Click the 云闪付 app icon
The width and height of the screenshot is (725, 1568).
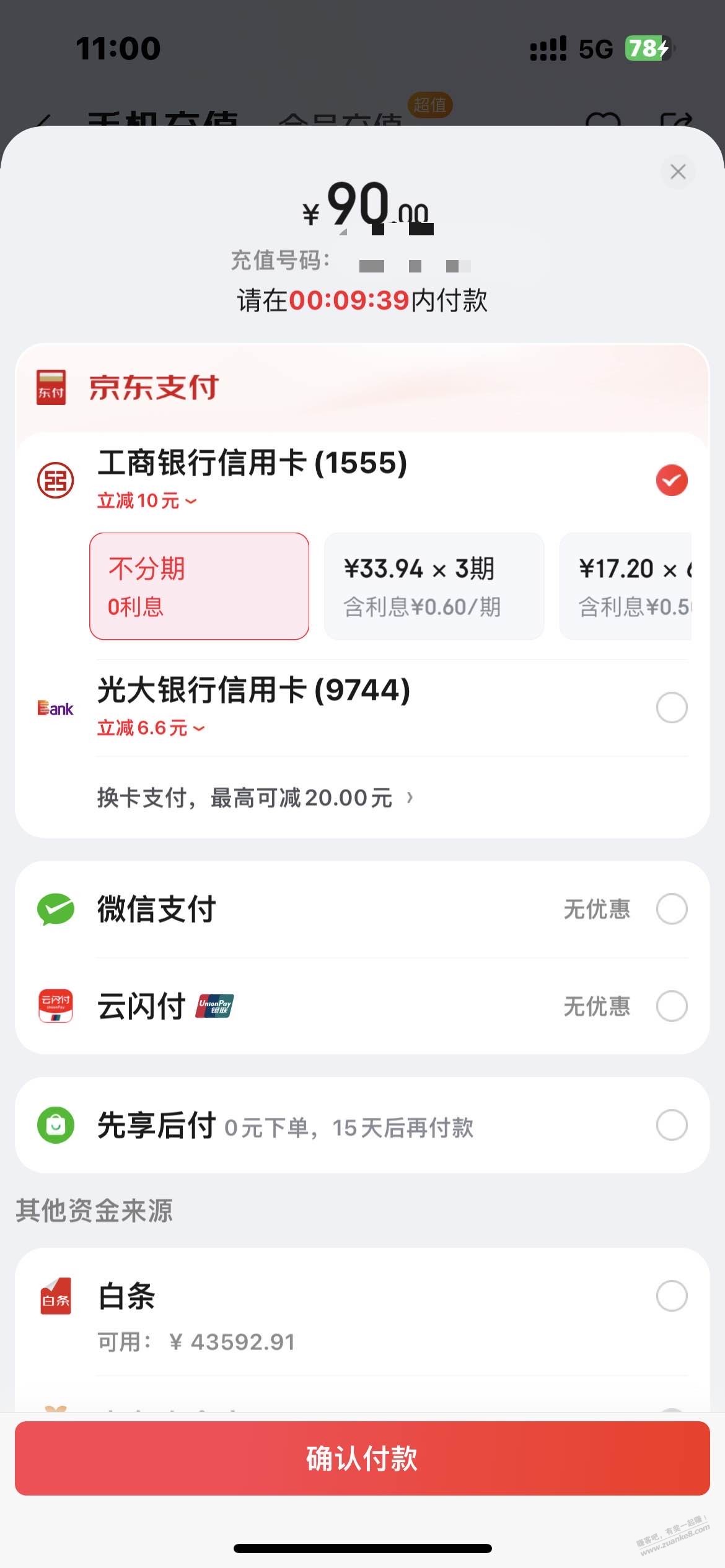(55, 1006)
